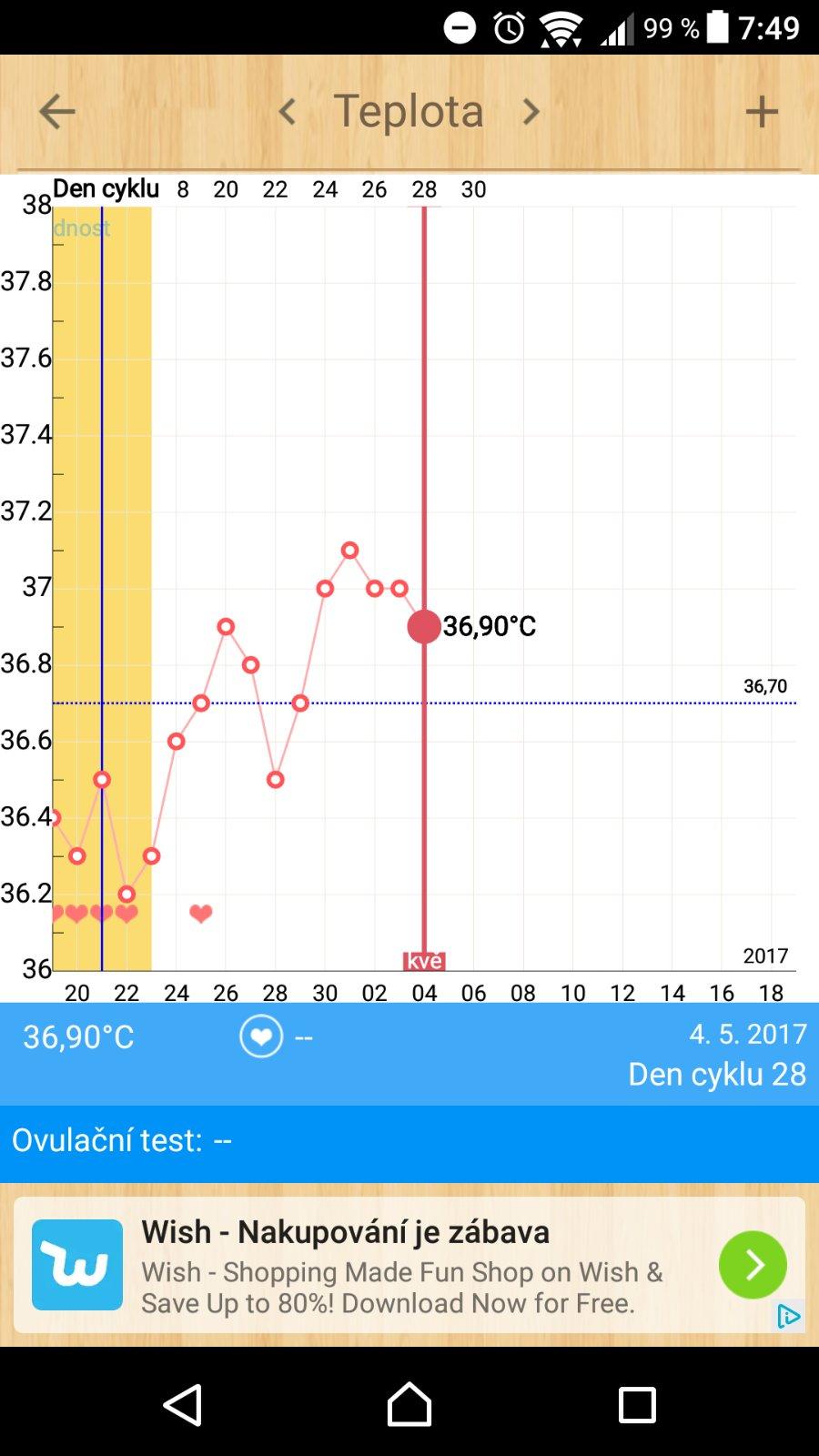Open the recent apps overview

point(637,1405)
